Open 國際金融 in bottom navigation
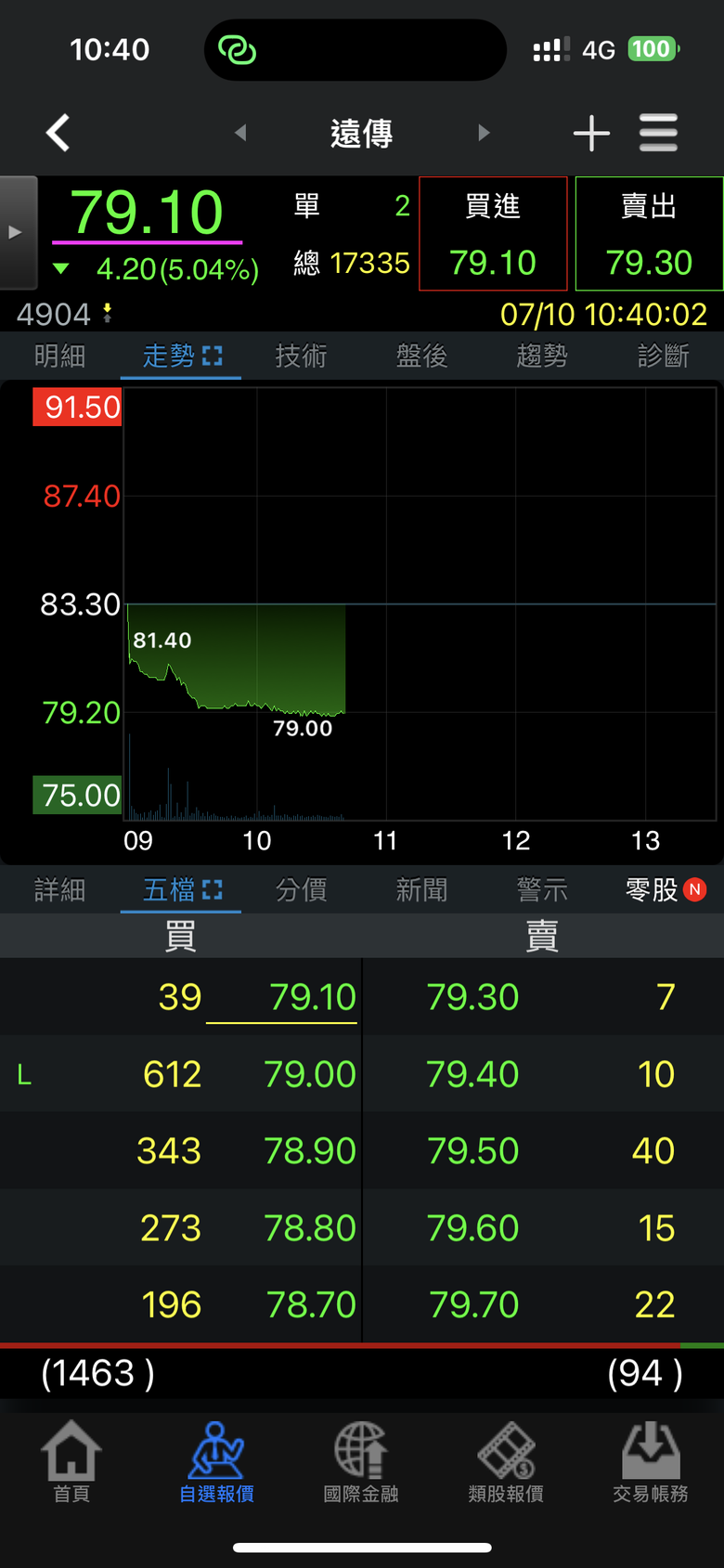The height and width of the screenshot is (1568, 724). pyautogui.click(x=361, y=1462)
